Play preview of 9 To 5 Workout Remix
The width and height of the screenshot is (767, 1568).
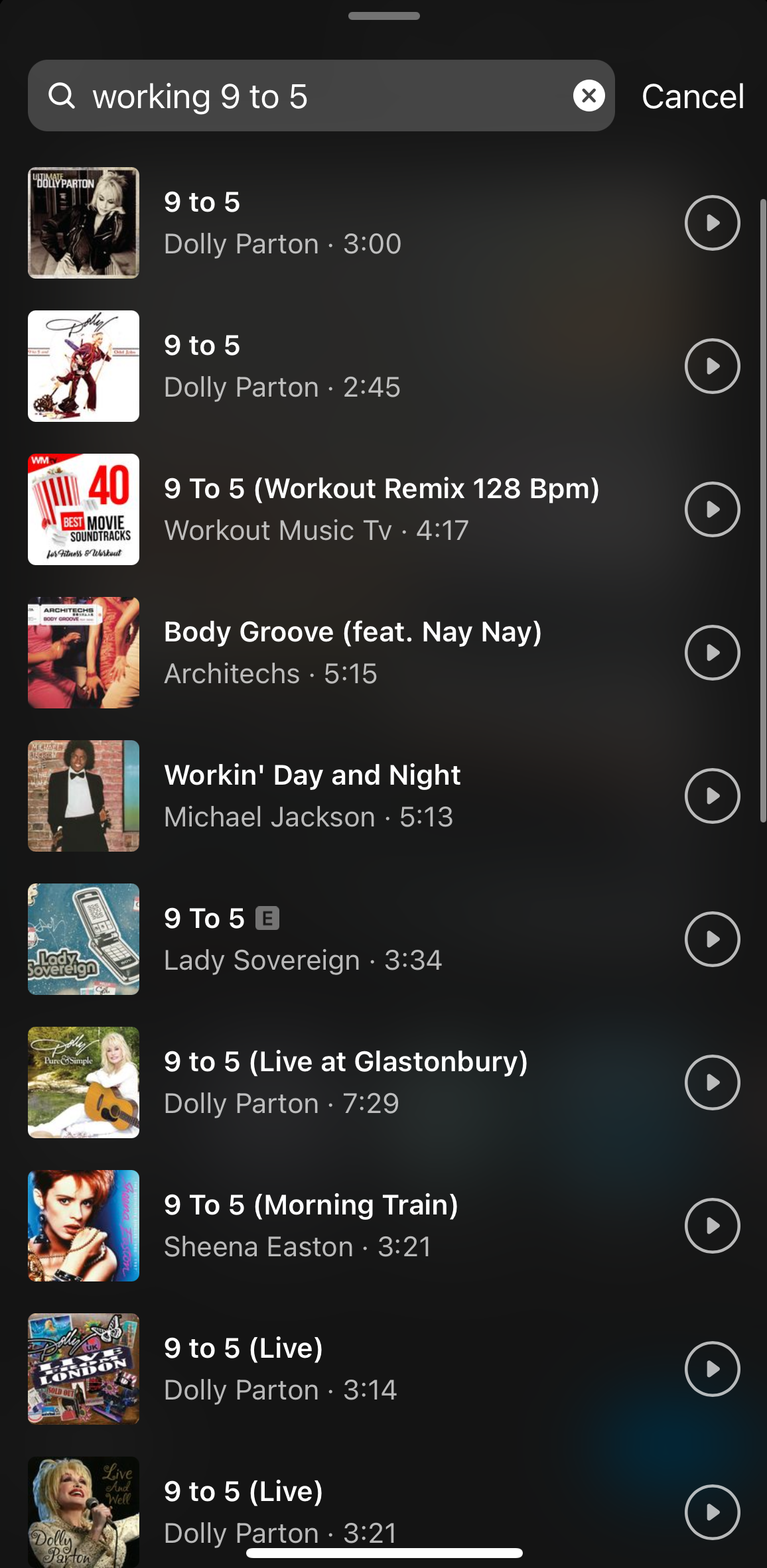[712, 509]
